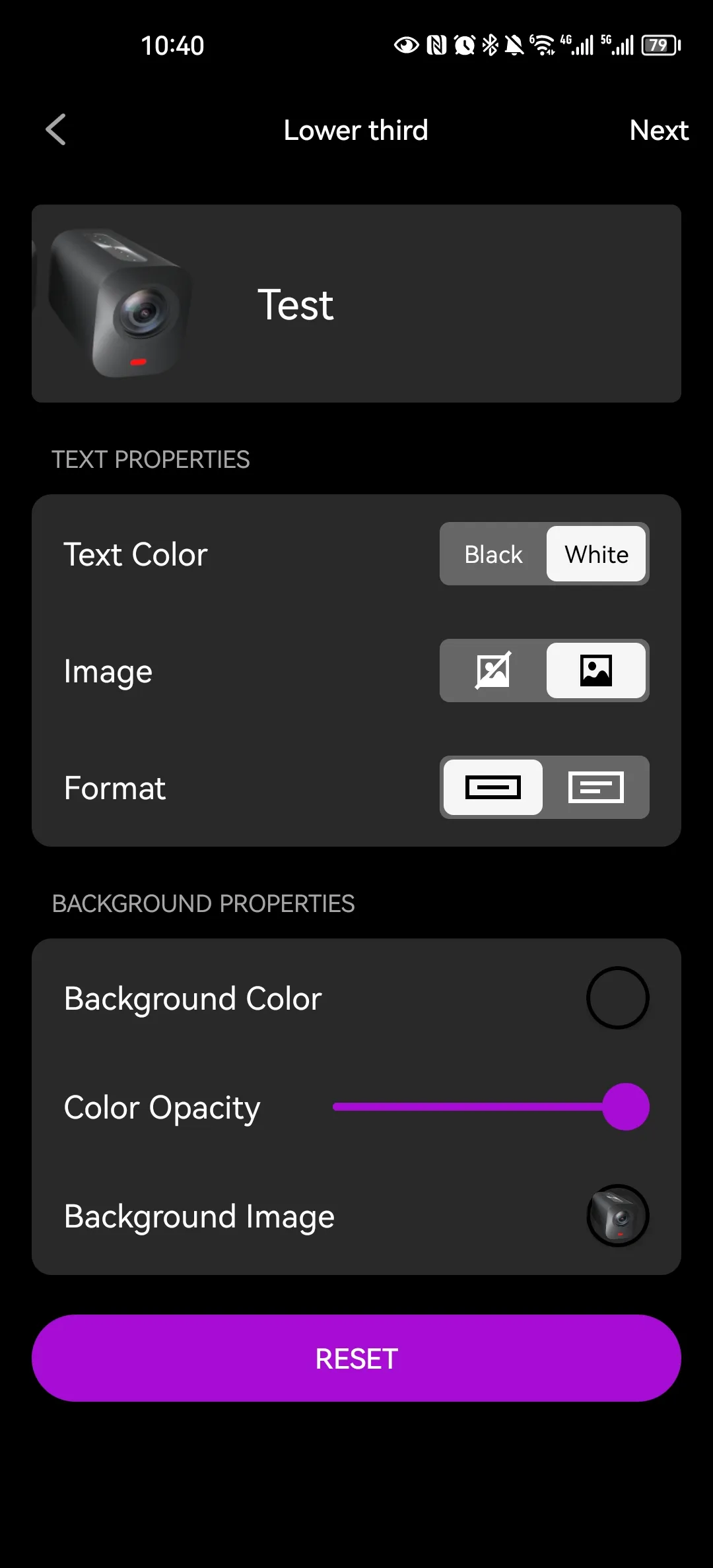Select White text color
This screenshot has width=713, height=1568.
click(x=596, y=554)
